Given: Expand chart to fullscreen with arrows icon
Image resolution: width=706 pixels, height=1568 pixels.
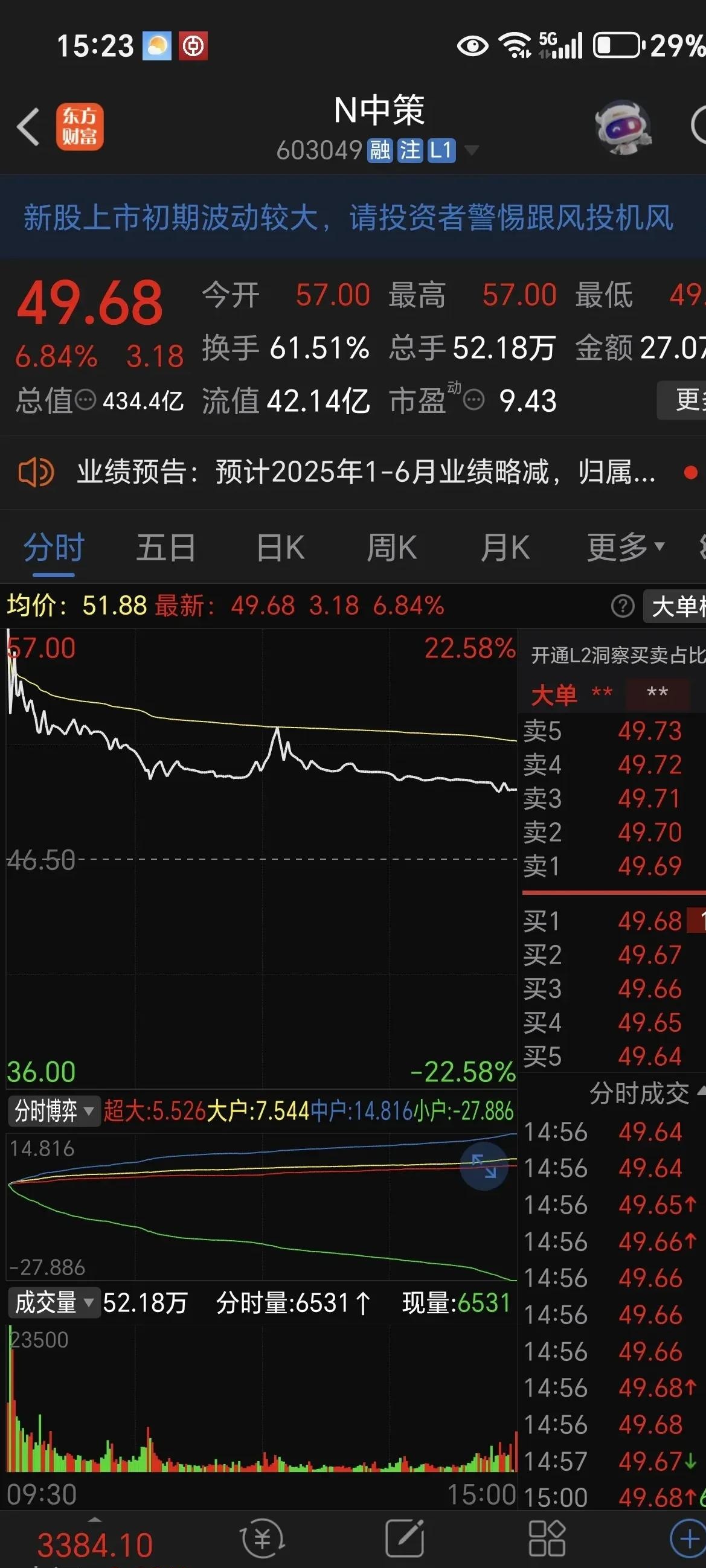Looking at the screenshot, I should 484,1166.
